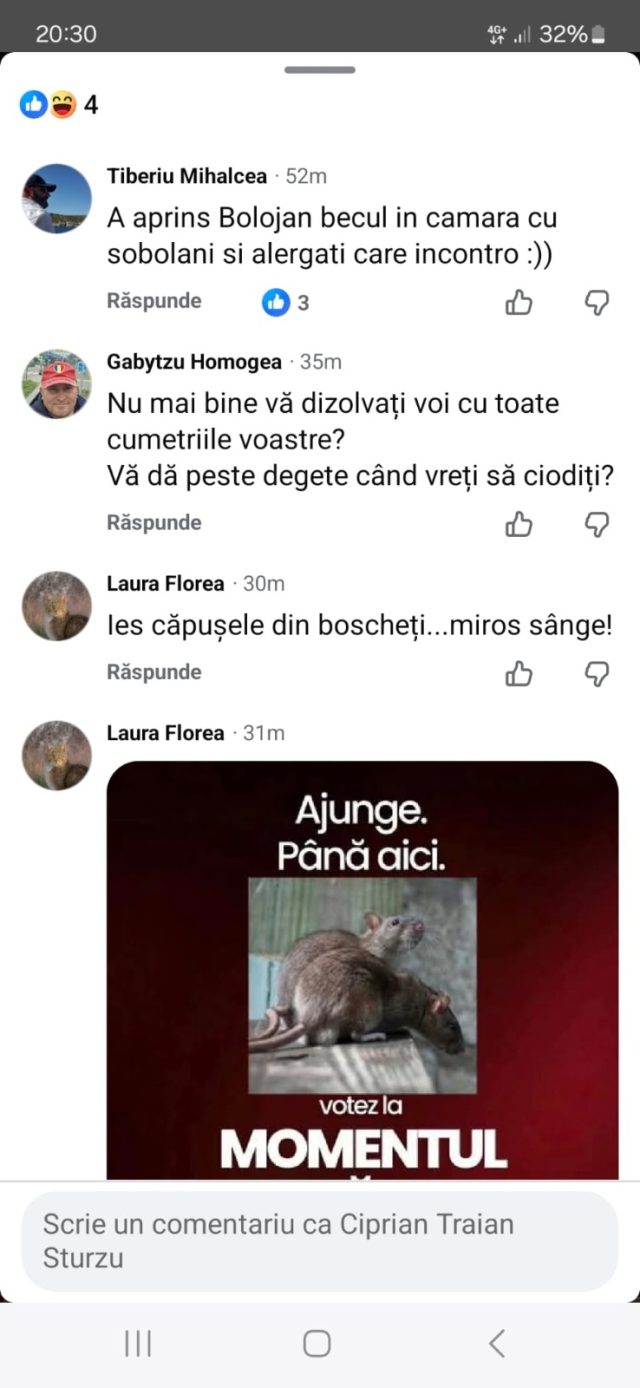This screenshot has height=1388, width=640.
Task: Open Tiberiu Mihalcea's profile picture
Action: pyautogui.click(x=57, y=199)
